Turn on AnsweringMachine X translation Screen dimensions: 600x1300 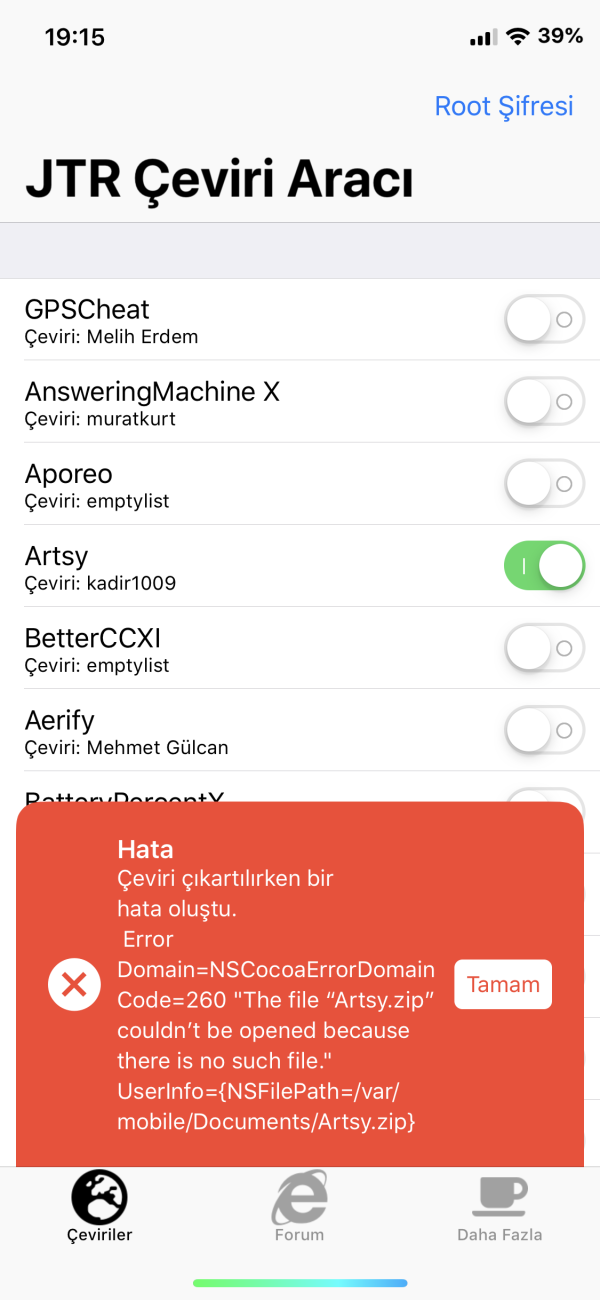(544, 402)
